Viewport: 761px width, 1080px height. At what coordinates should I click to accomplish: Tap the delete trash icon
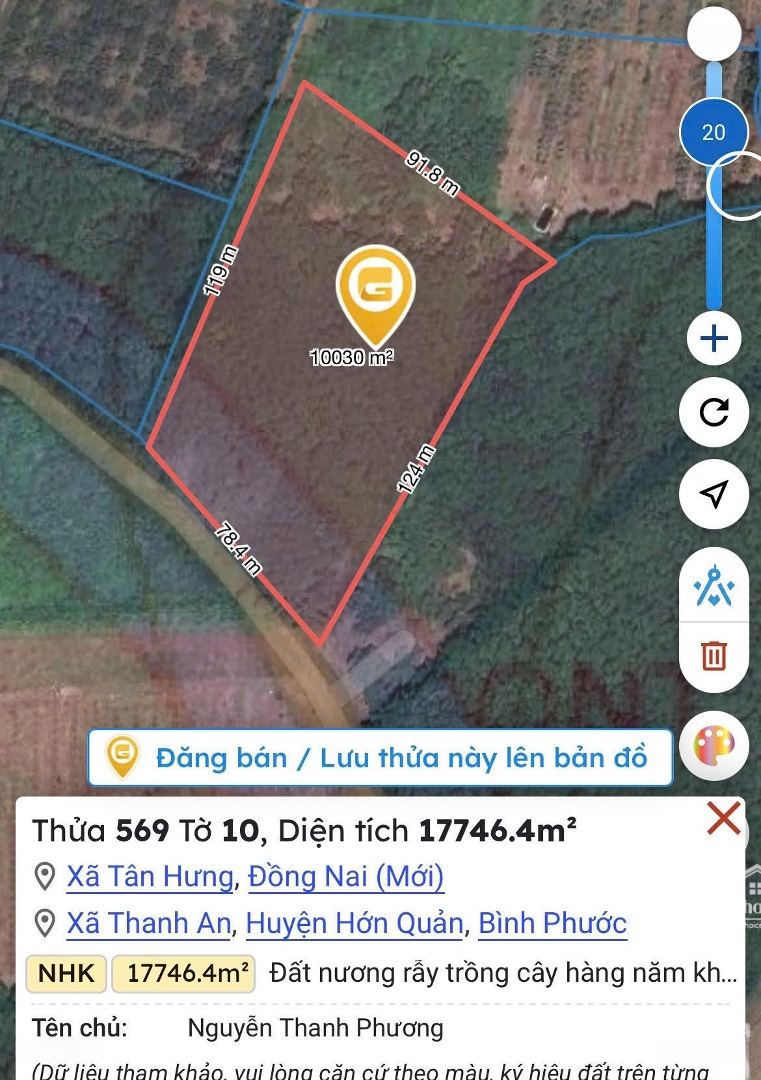[713, 656]
